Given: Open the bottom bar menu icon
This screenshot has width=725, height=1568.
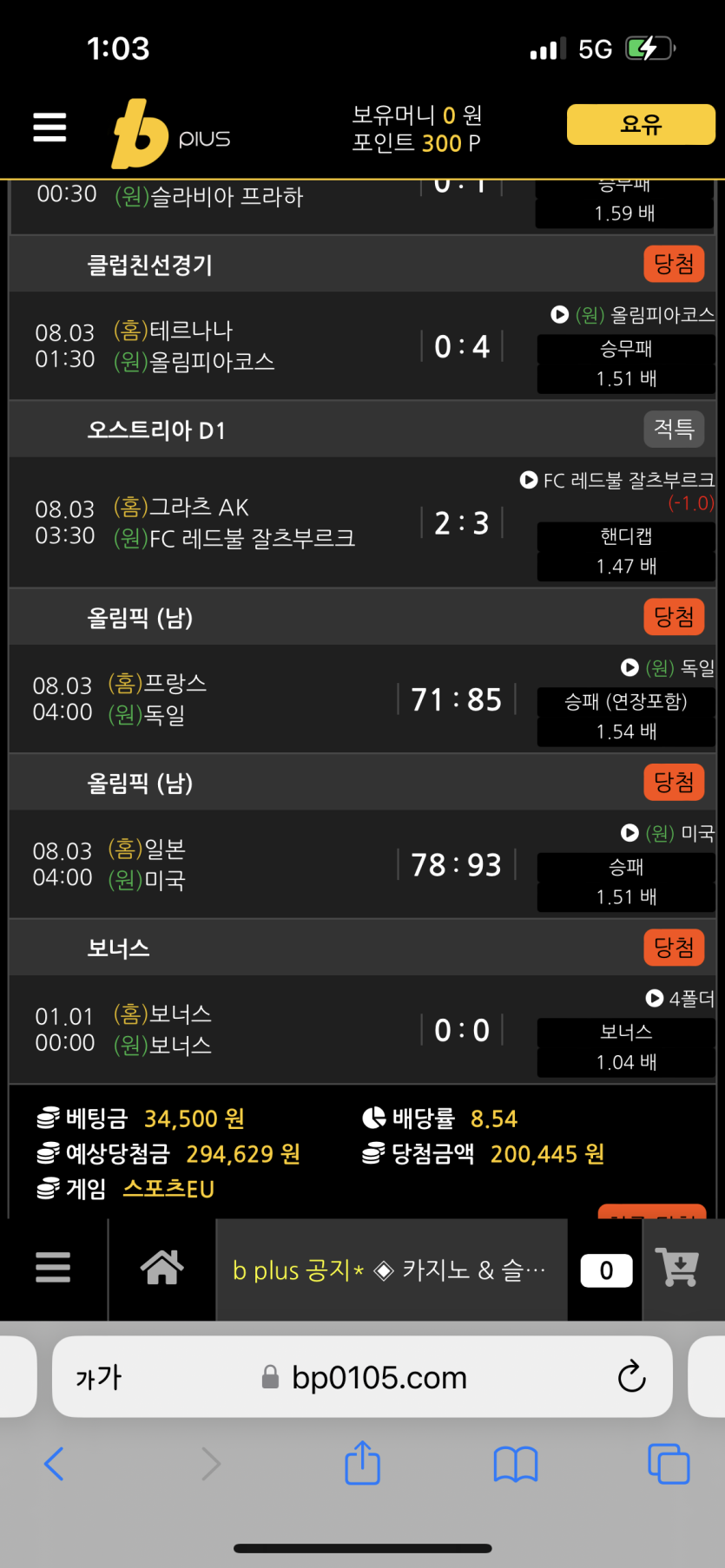Looking at the screenshot, I should pos(53,1268).
